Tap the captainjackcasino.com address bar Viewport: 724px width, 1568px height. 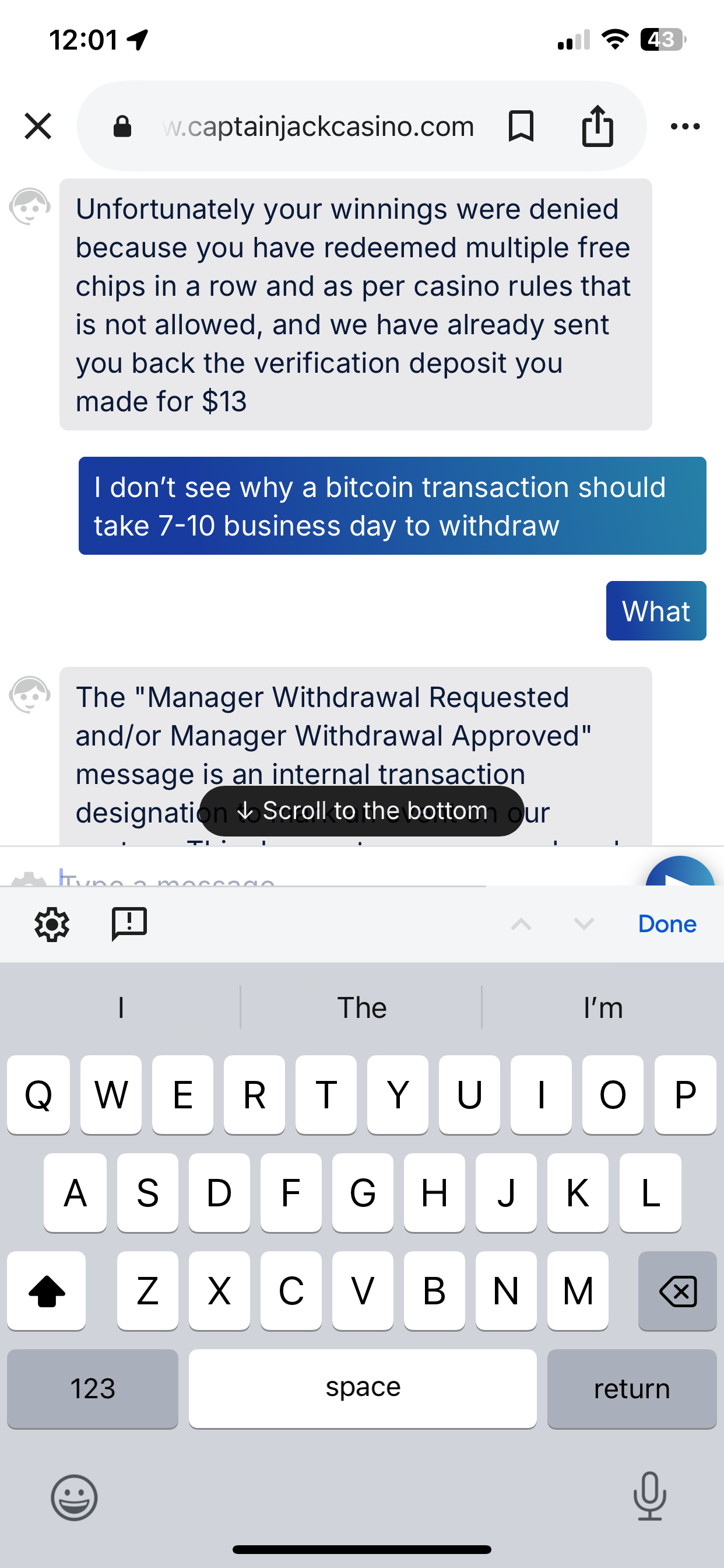click(318, 126)
